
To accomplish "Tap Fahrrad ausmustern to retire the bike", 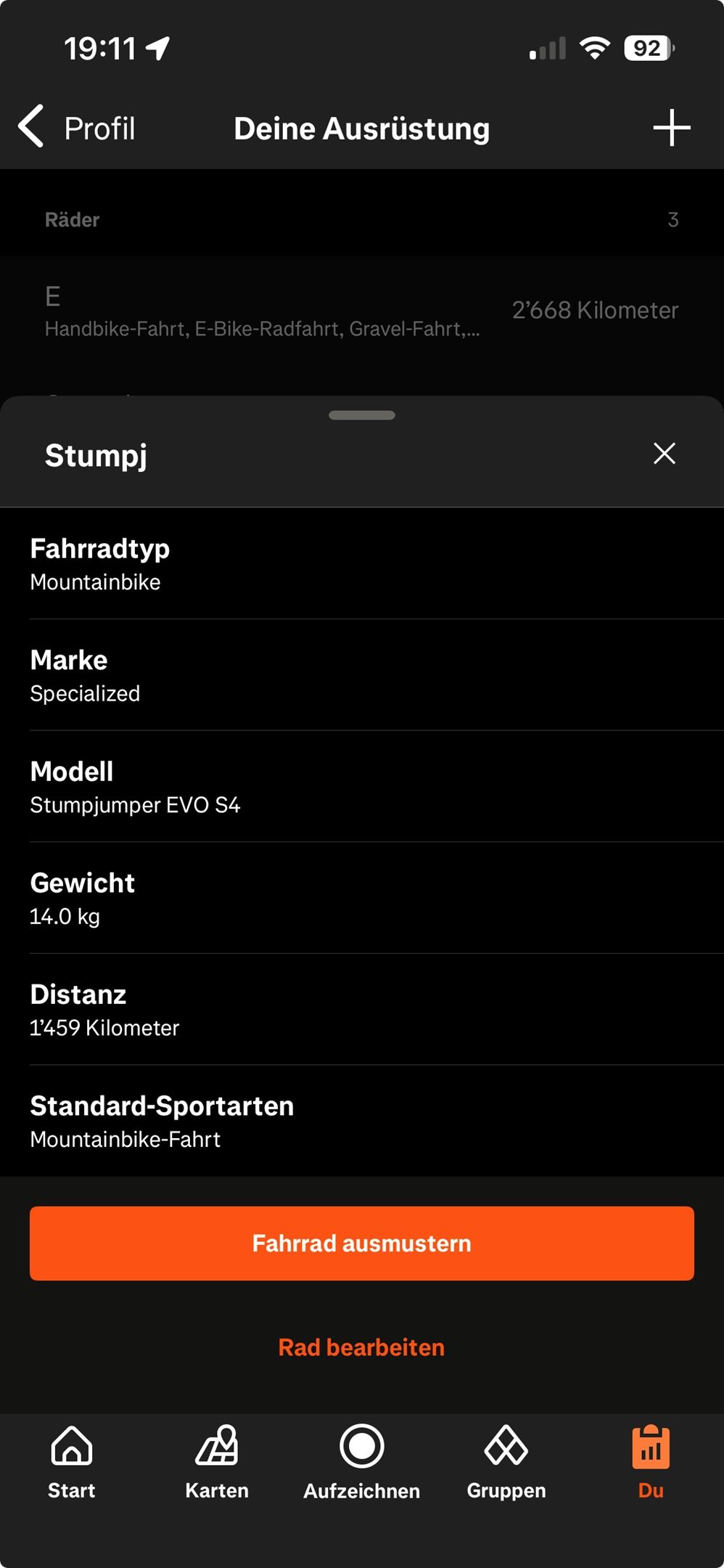I will (362, 1244).
